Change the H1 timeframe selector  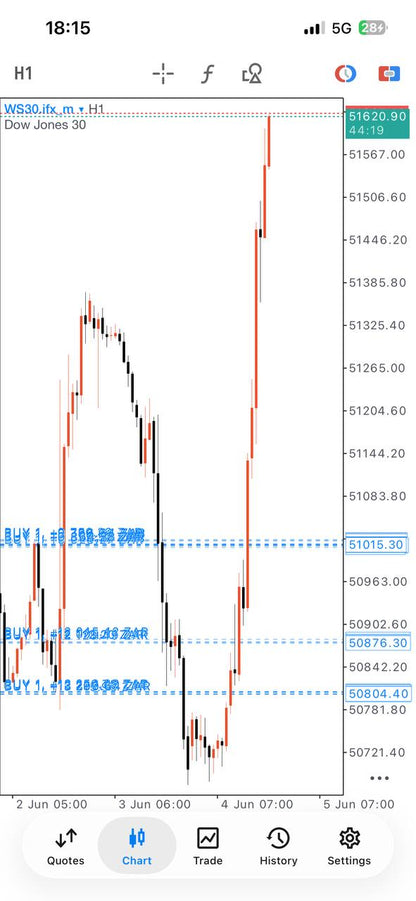coord(23,74)
